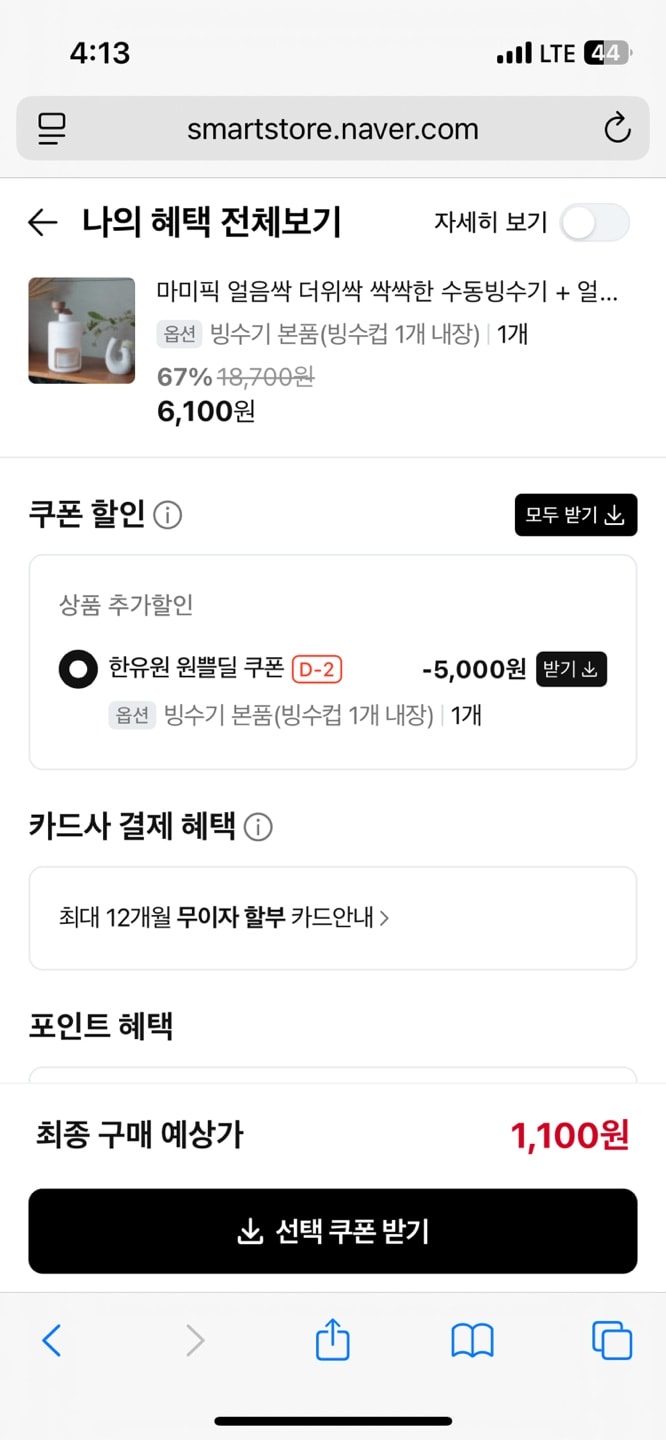Tap 모두 받기 to get all coupons
Viewport: 666px width, 1440px height.
[575, 515]
